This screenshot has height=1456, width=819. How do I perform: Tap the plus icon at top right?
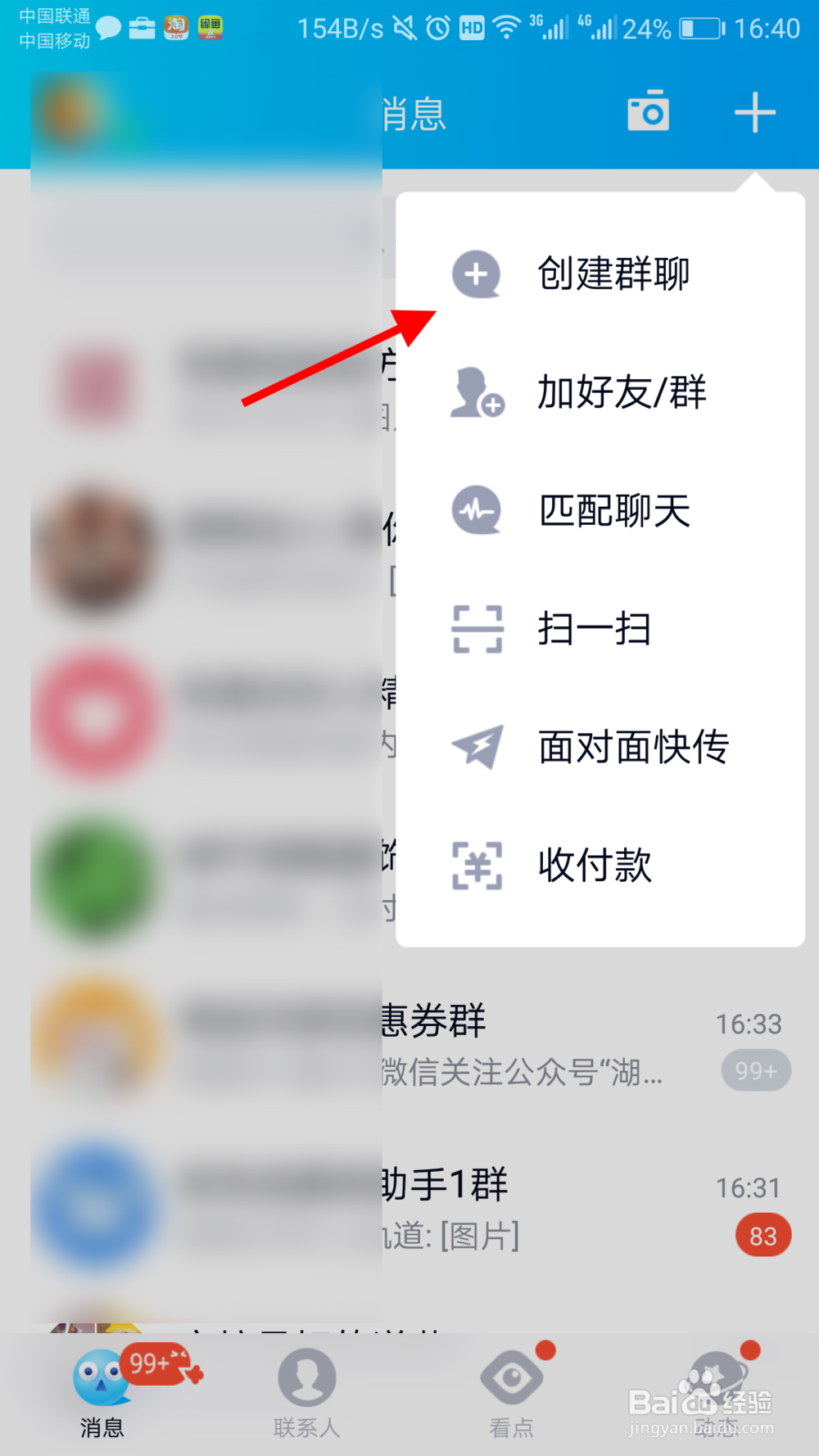(753, 112)
